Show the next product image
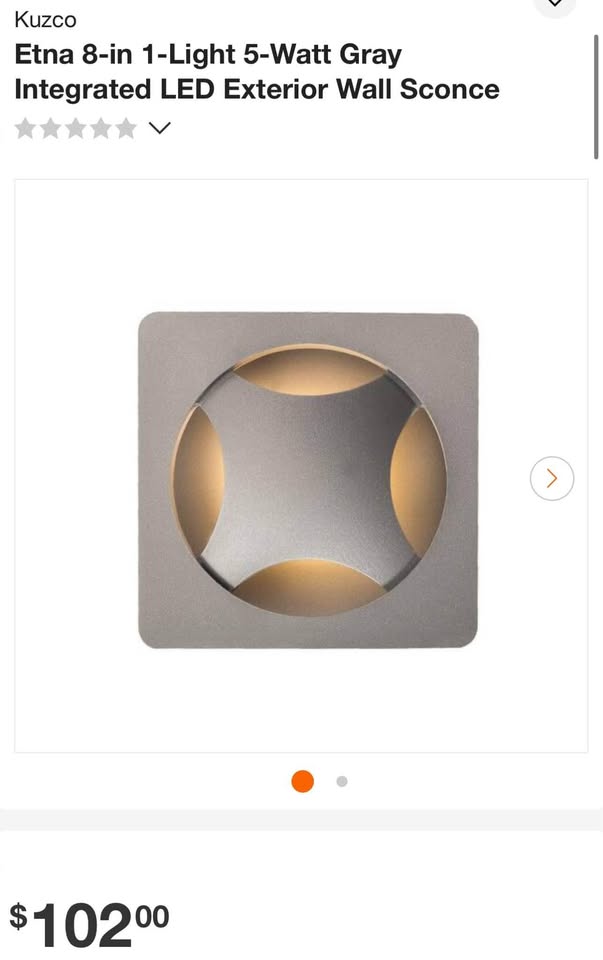 (x=551, y=478)
